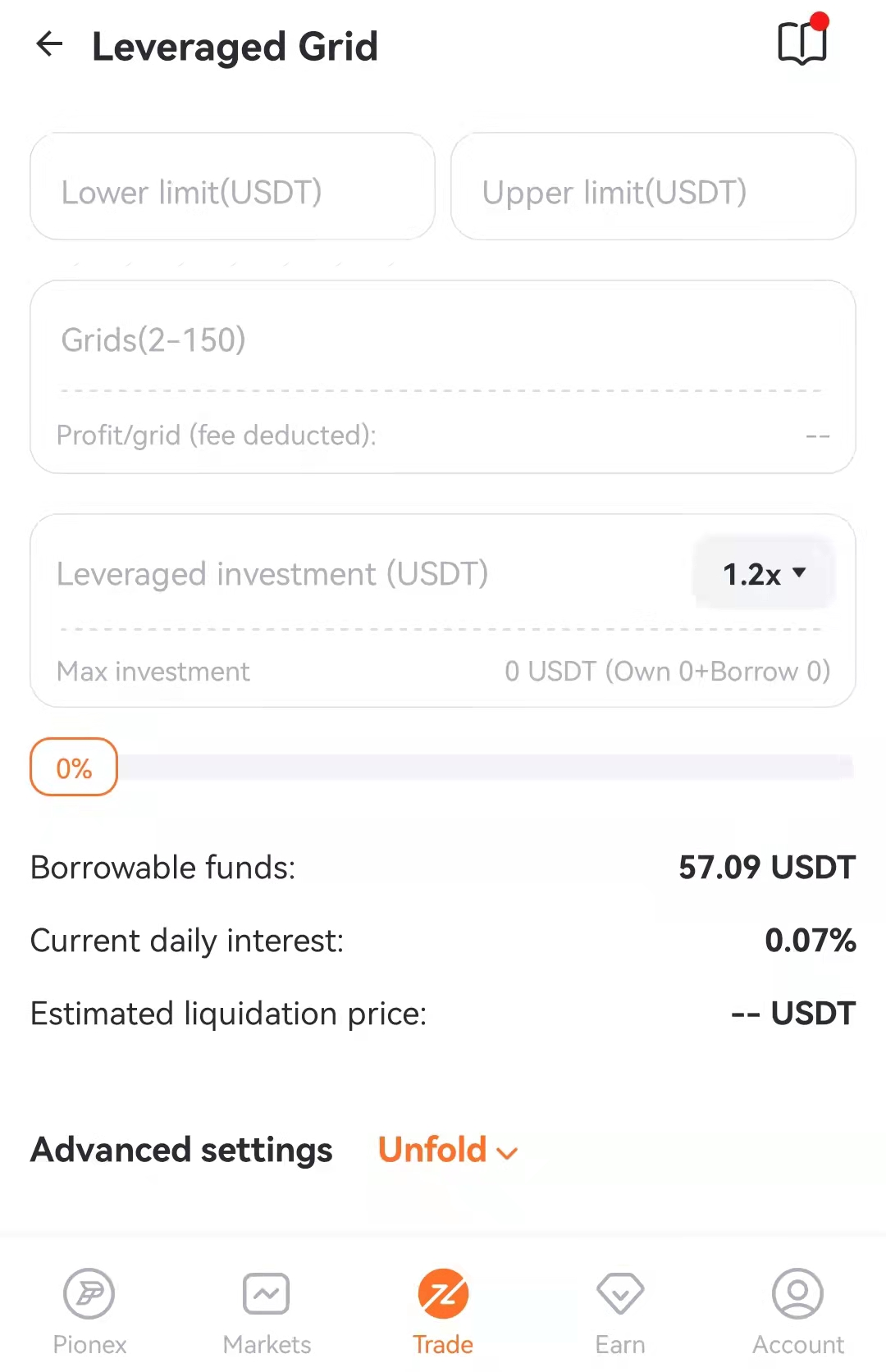This screenshot has height=1372, width=886.
Task: Collapse the leverage selector chevron
Action: click(x=800, y=574)
